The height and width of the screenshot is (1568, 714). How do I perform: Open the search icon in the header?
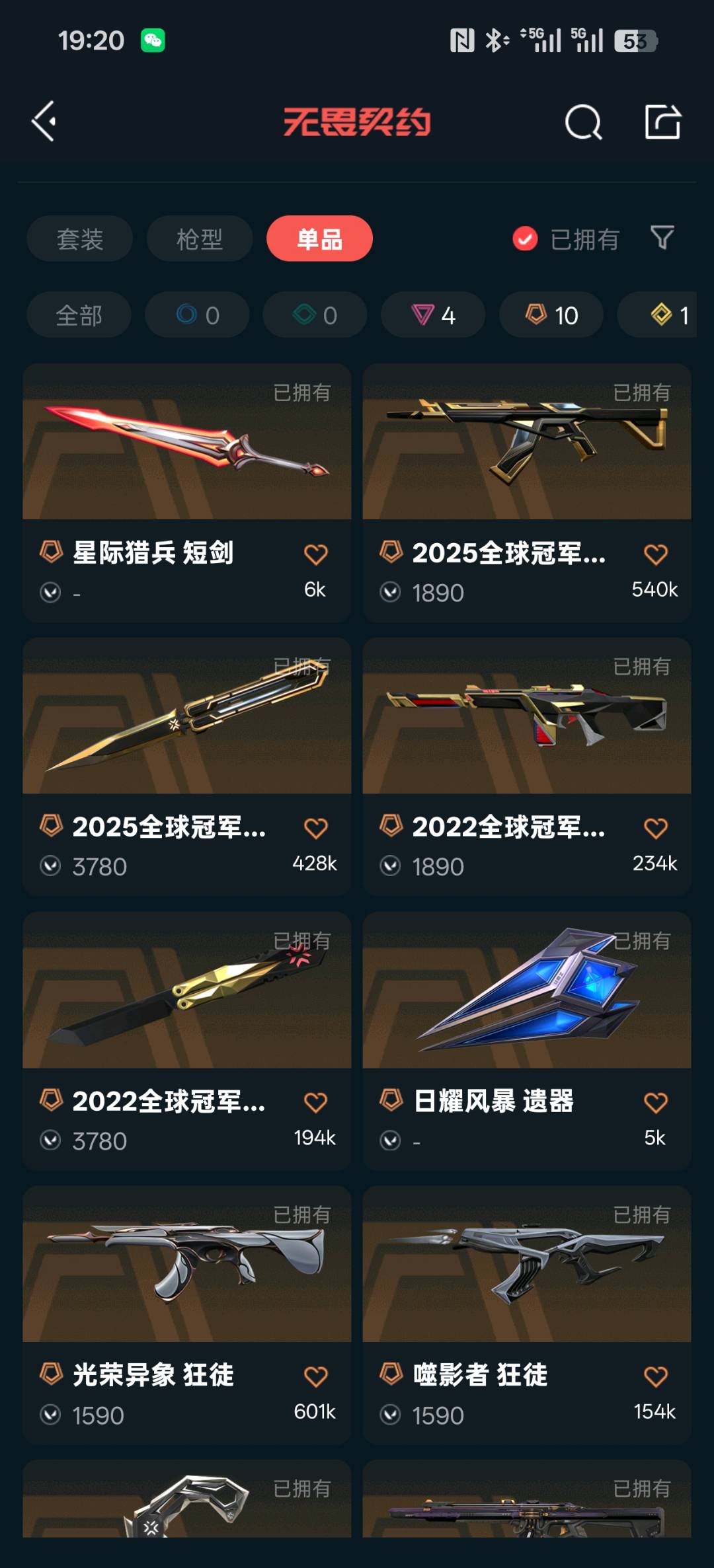[583, 122]
